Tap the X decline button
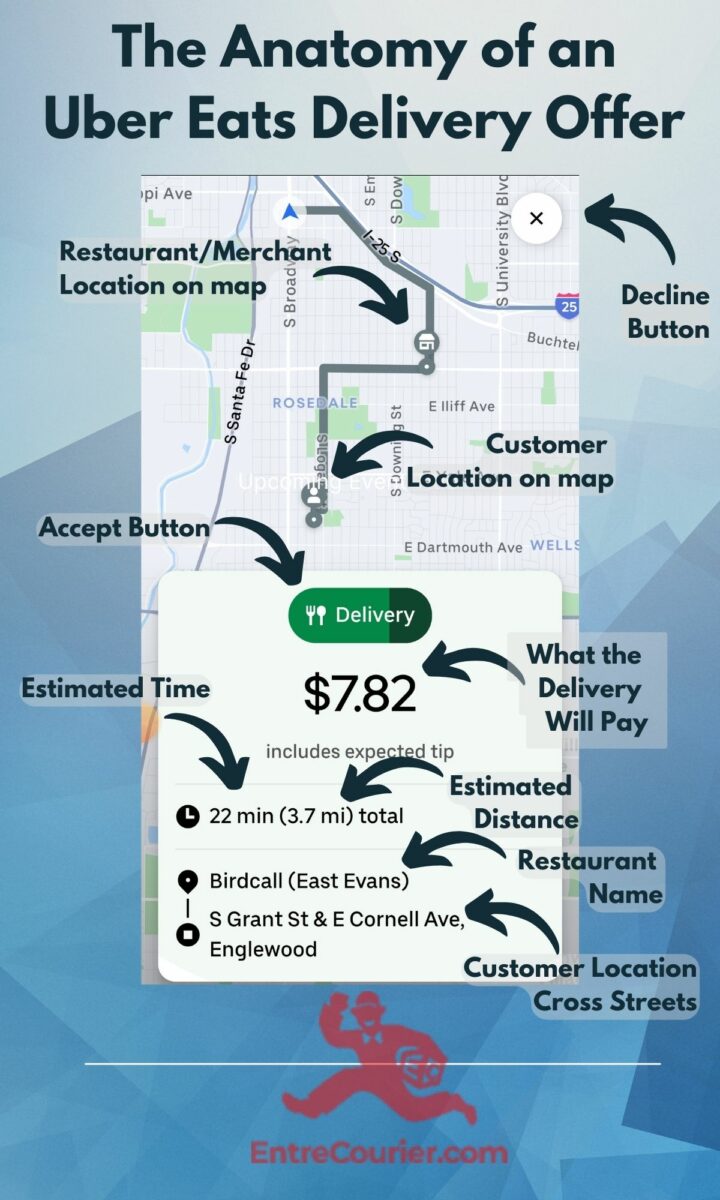 [536, 218]
